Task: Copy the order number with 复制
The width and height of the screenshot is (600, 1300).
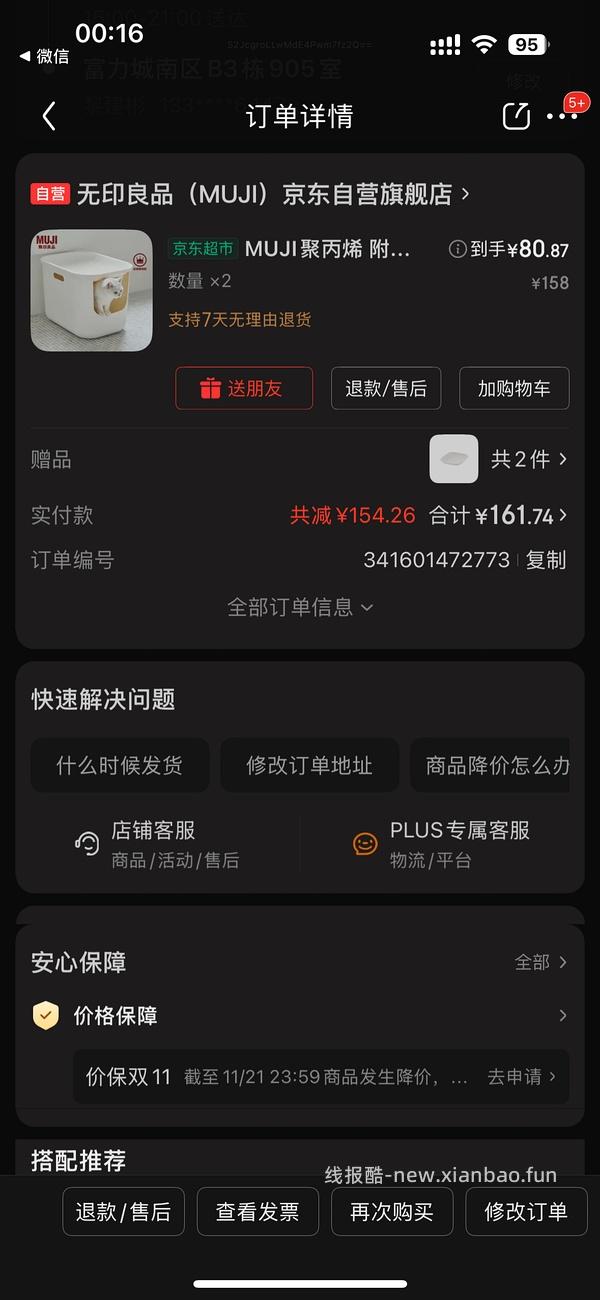Action: (546, 560)
